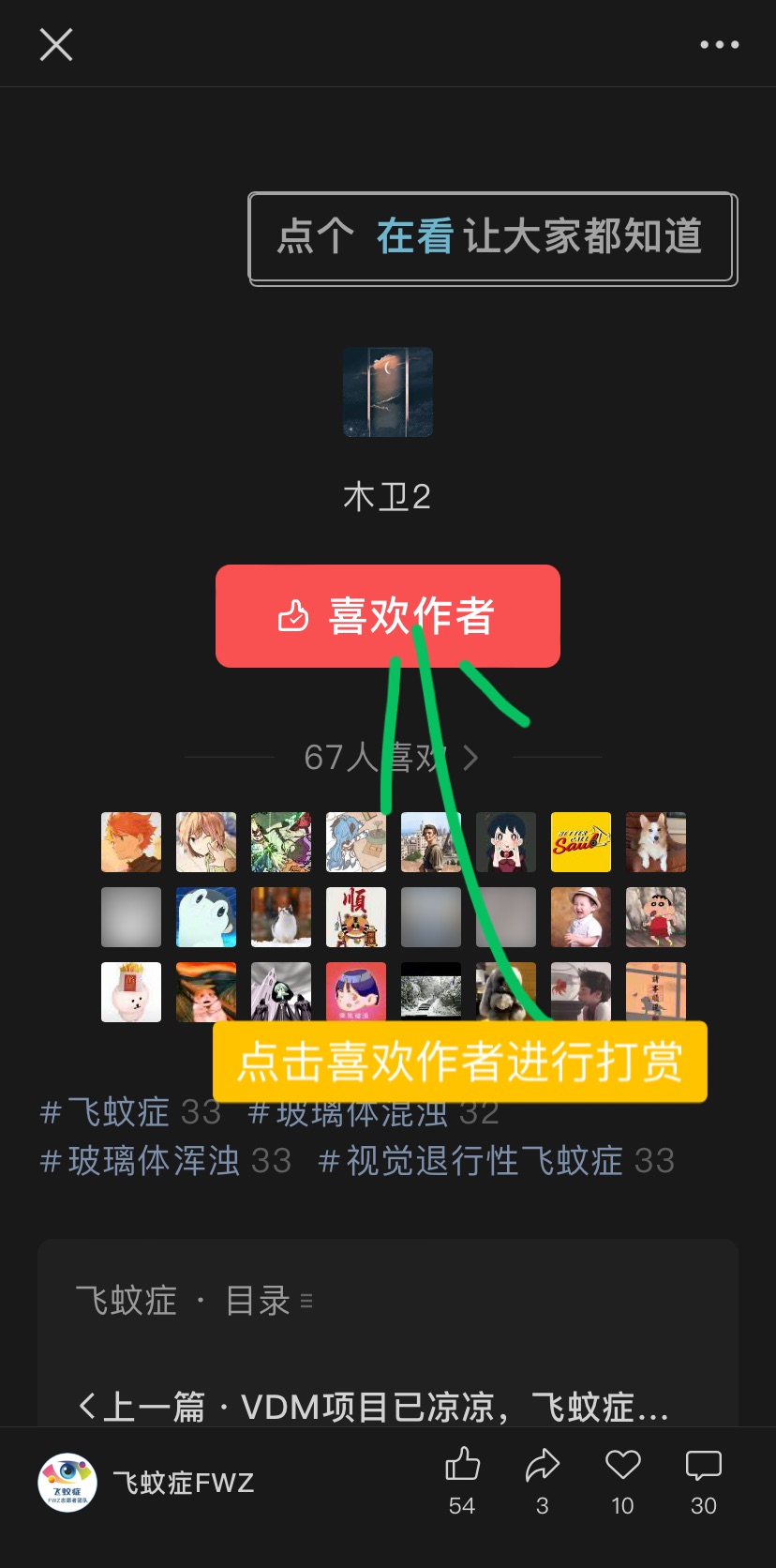Screen dimensions: 776x1568
Task: Open the 67人喜欢 supporters list
Action: tap(391, 757)
